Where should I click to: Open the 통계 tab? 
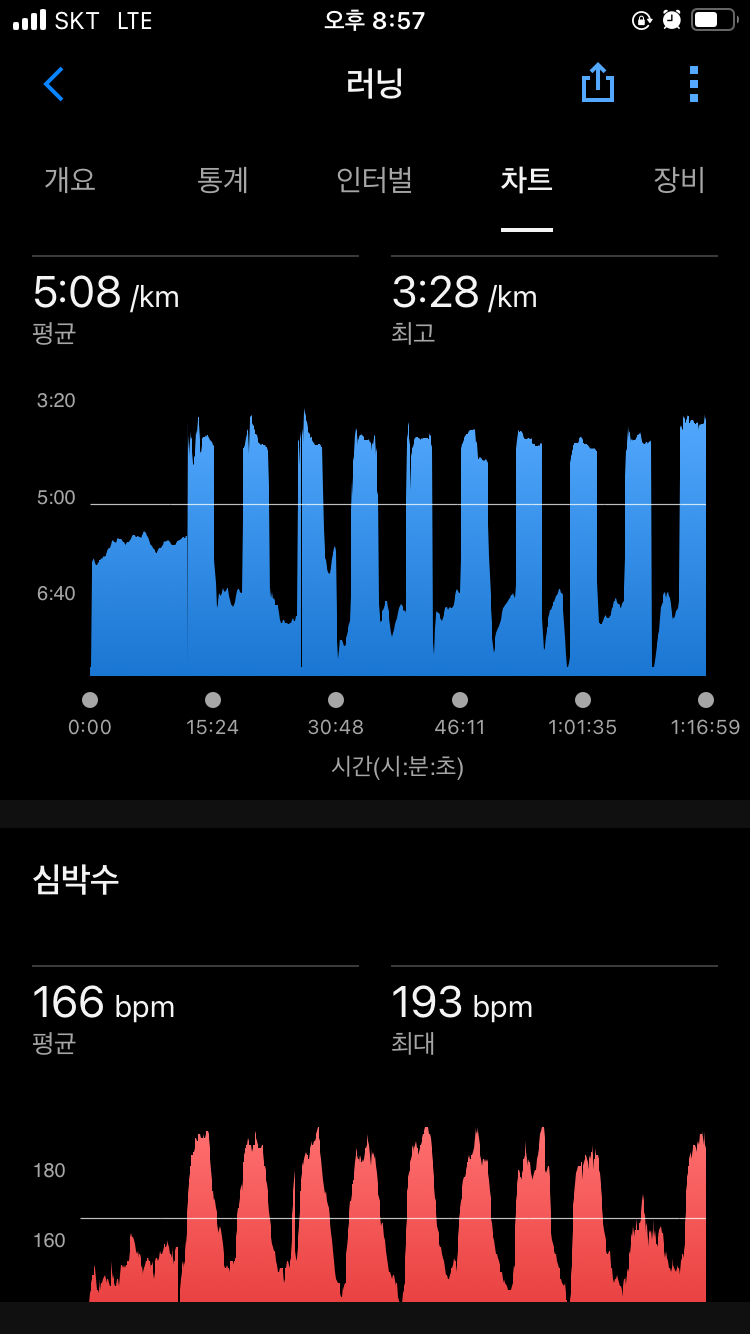222,180
